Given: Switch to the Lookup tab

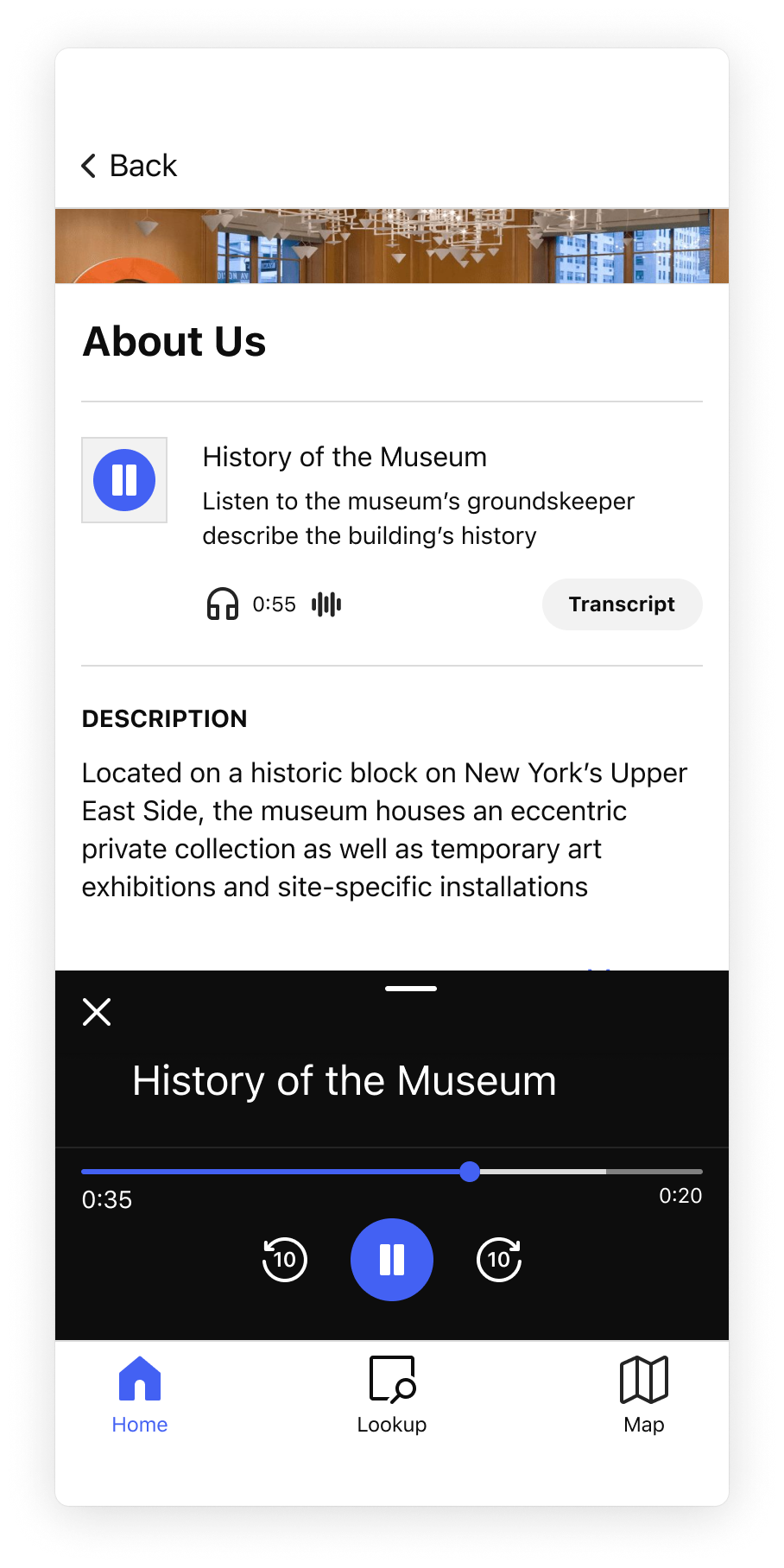Looking at the screenshot, I should point(392,1394).
